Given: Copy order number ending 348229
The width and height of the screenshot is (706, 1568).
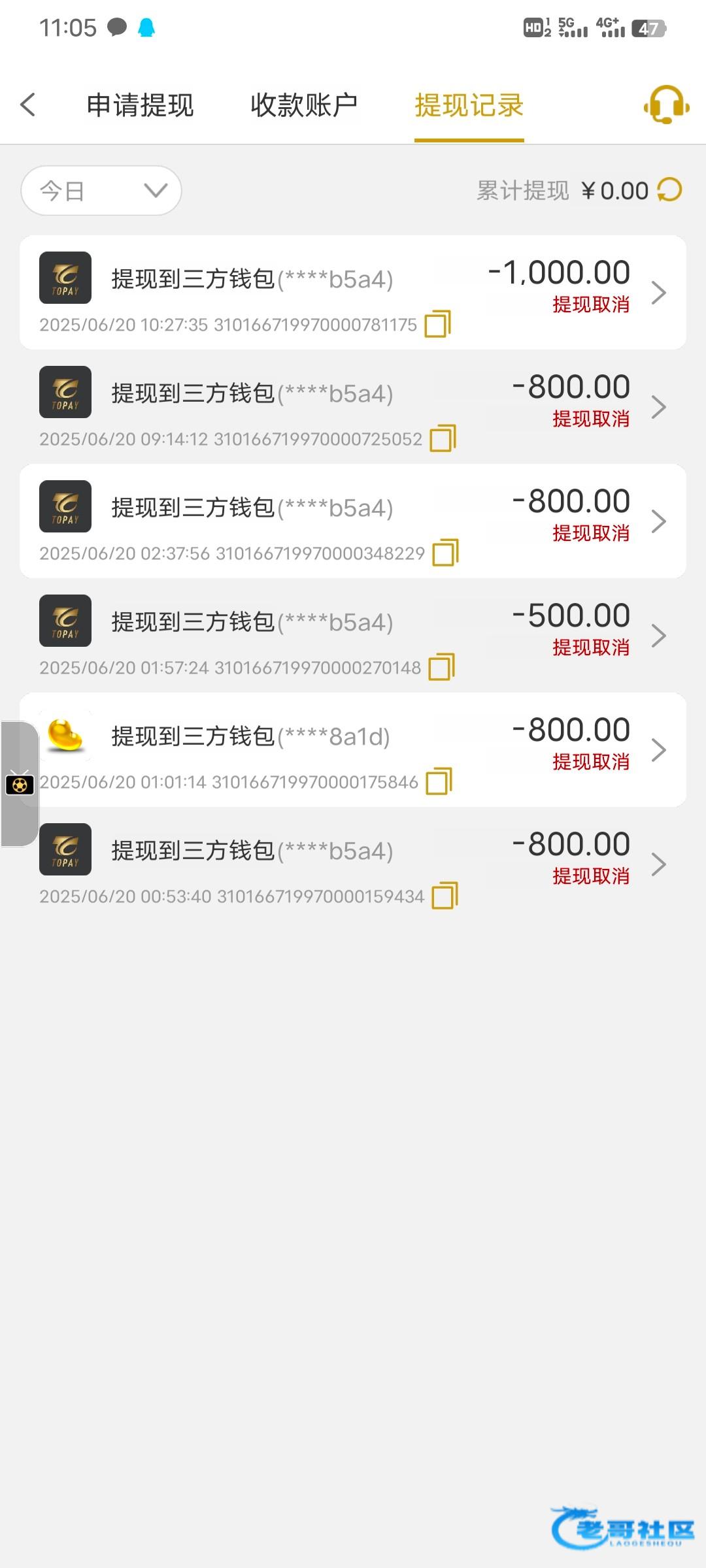Looking at the screenshot, I should [446, 552].
